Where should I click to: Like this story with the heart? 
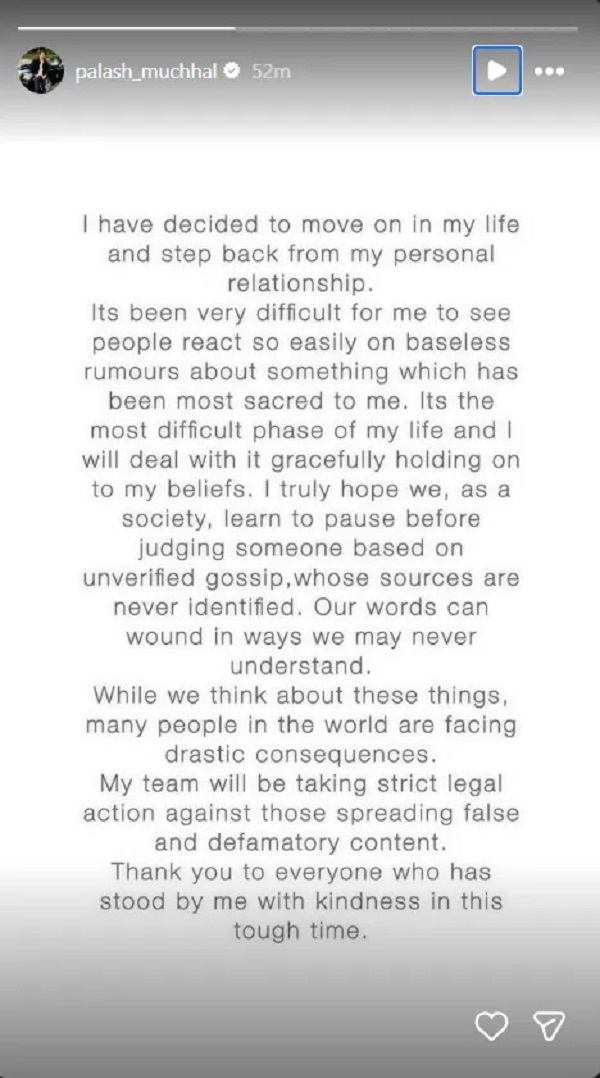click(492, 1025)
